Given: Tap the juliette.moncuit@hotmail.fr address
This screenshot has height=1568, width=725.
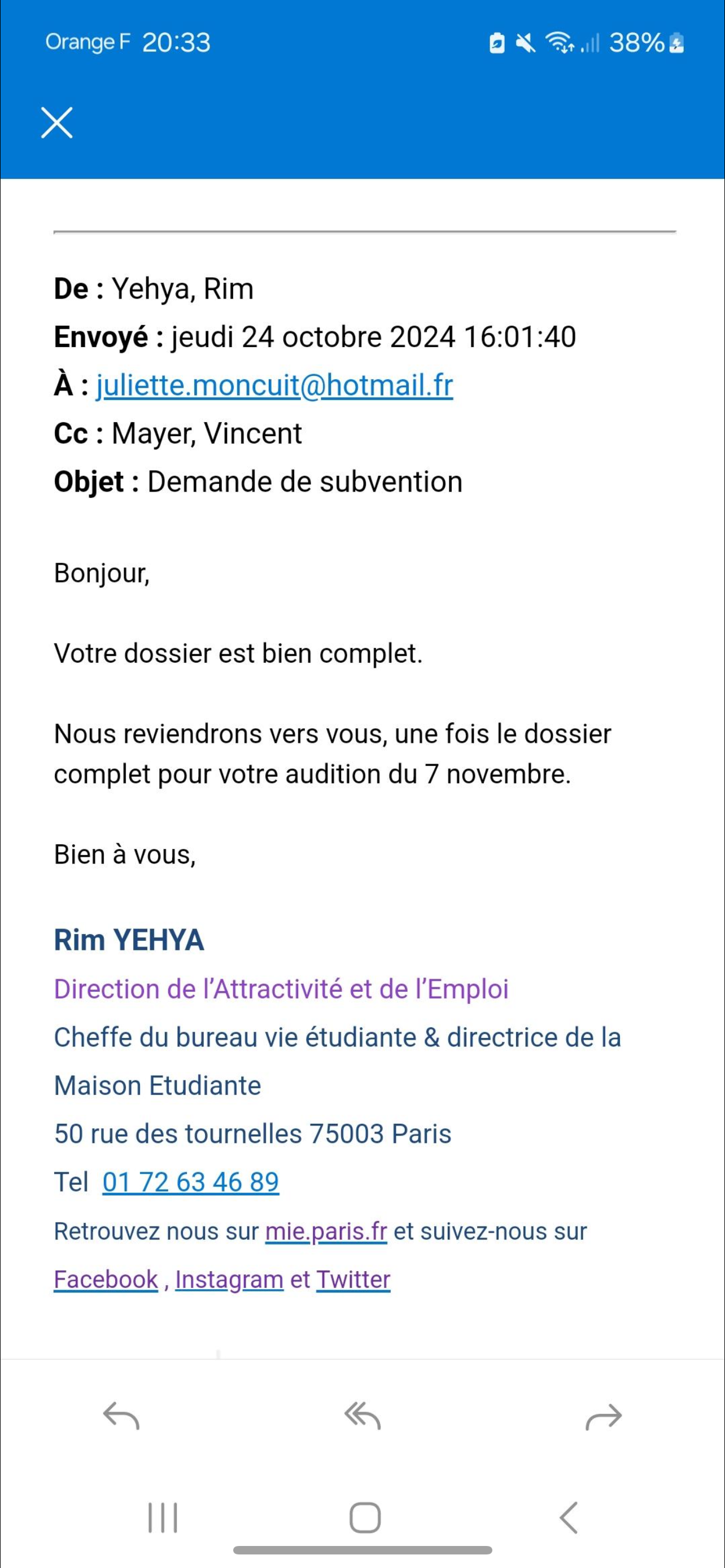Looking at the screenshot, I should [274, 386].
